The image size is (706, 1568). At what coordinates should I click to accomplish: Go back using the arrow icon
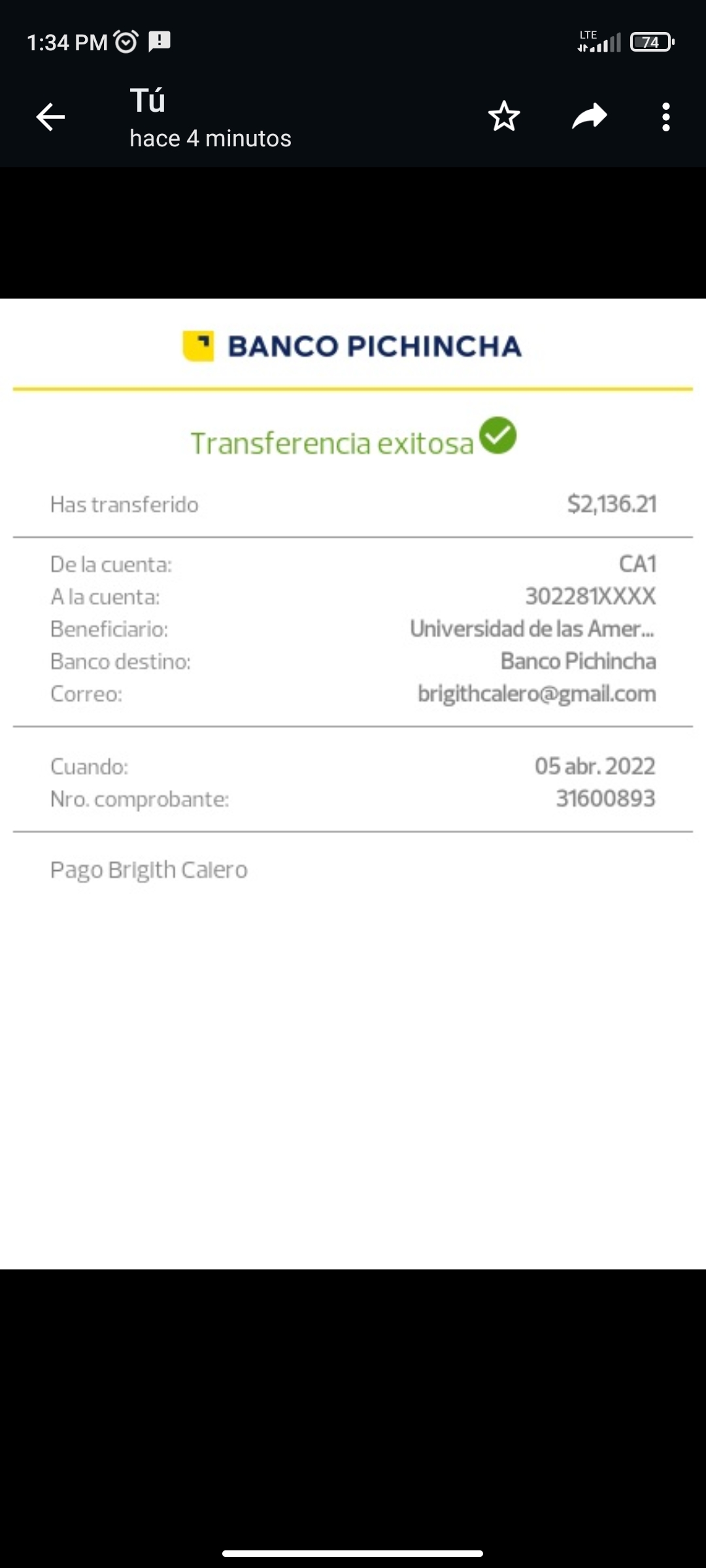[50, 118]
